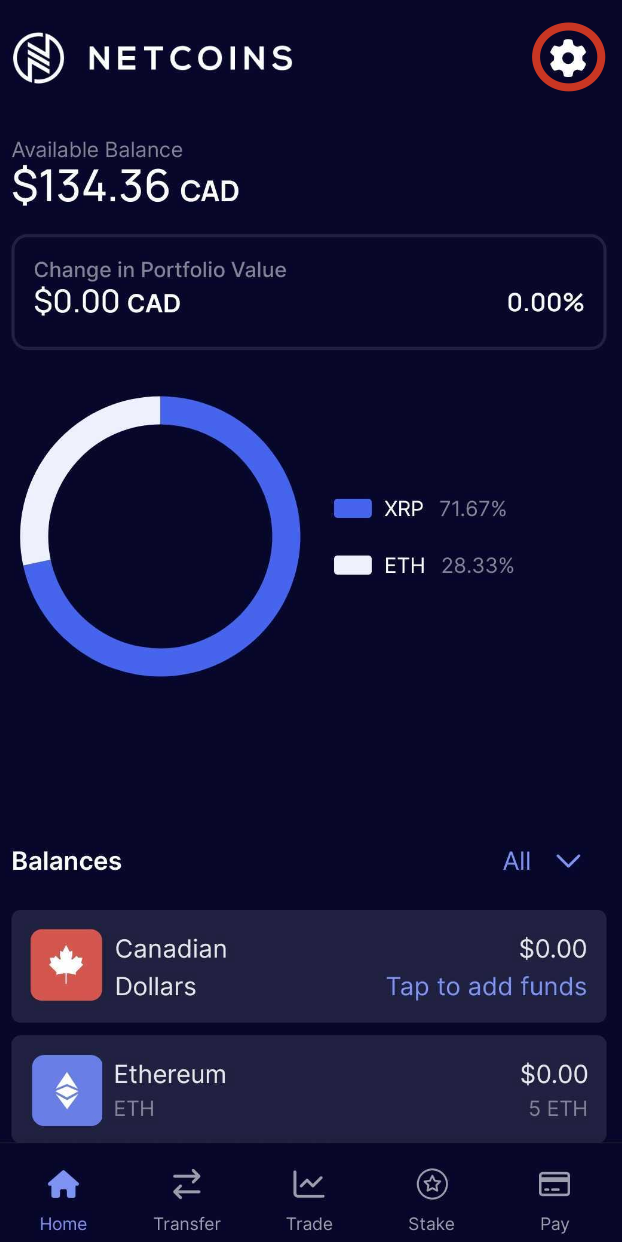Open the Canadian Dollars balance card
Screen dimensions: 622x1242
pos(309,966)
